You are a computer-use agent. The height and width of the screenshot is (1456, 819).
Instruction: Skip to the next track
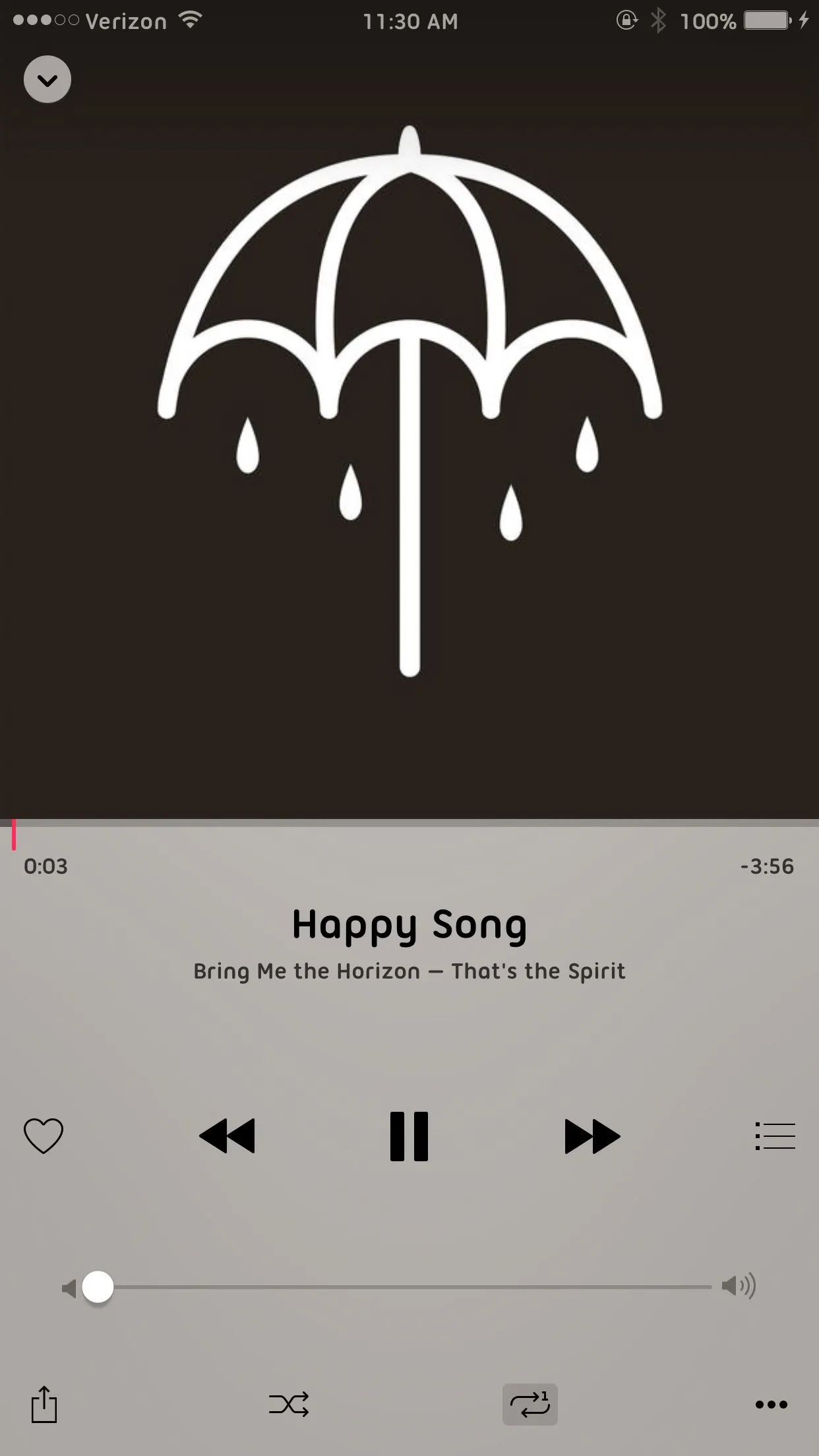(592, 1136)
